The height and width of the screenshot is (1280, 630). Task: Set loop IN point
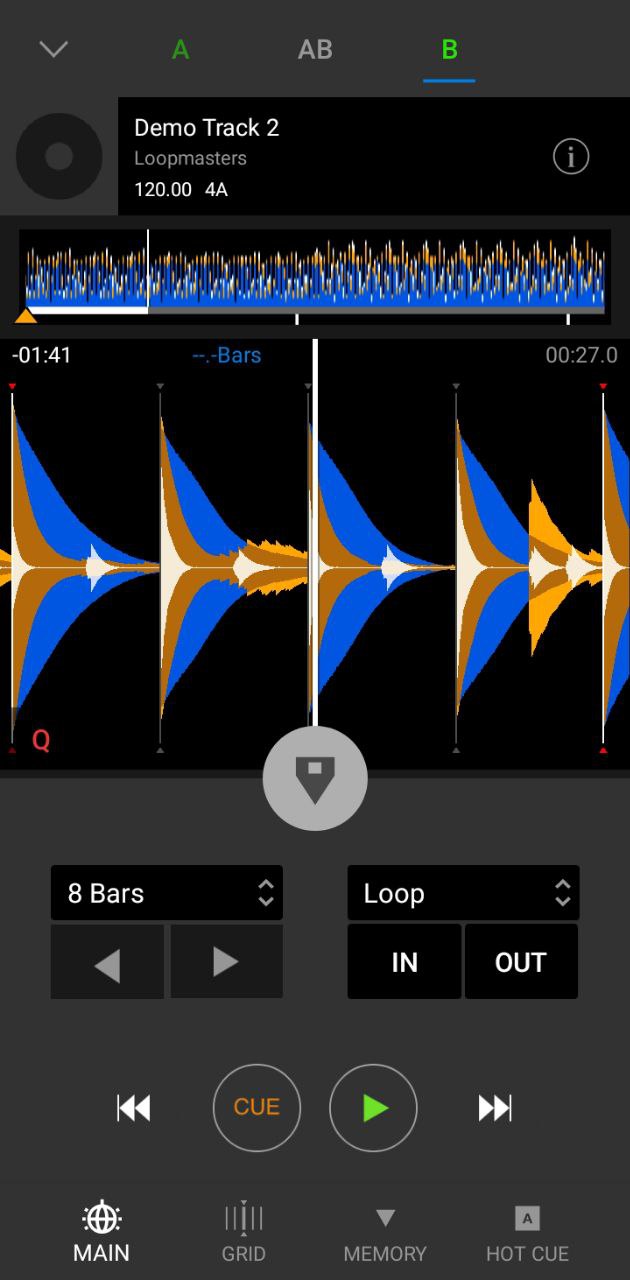pyautogui.click(x=404, y=962)
